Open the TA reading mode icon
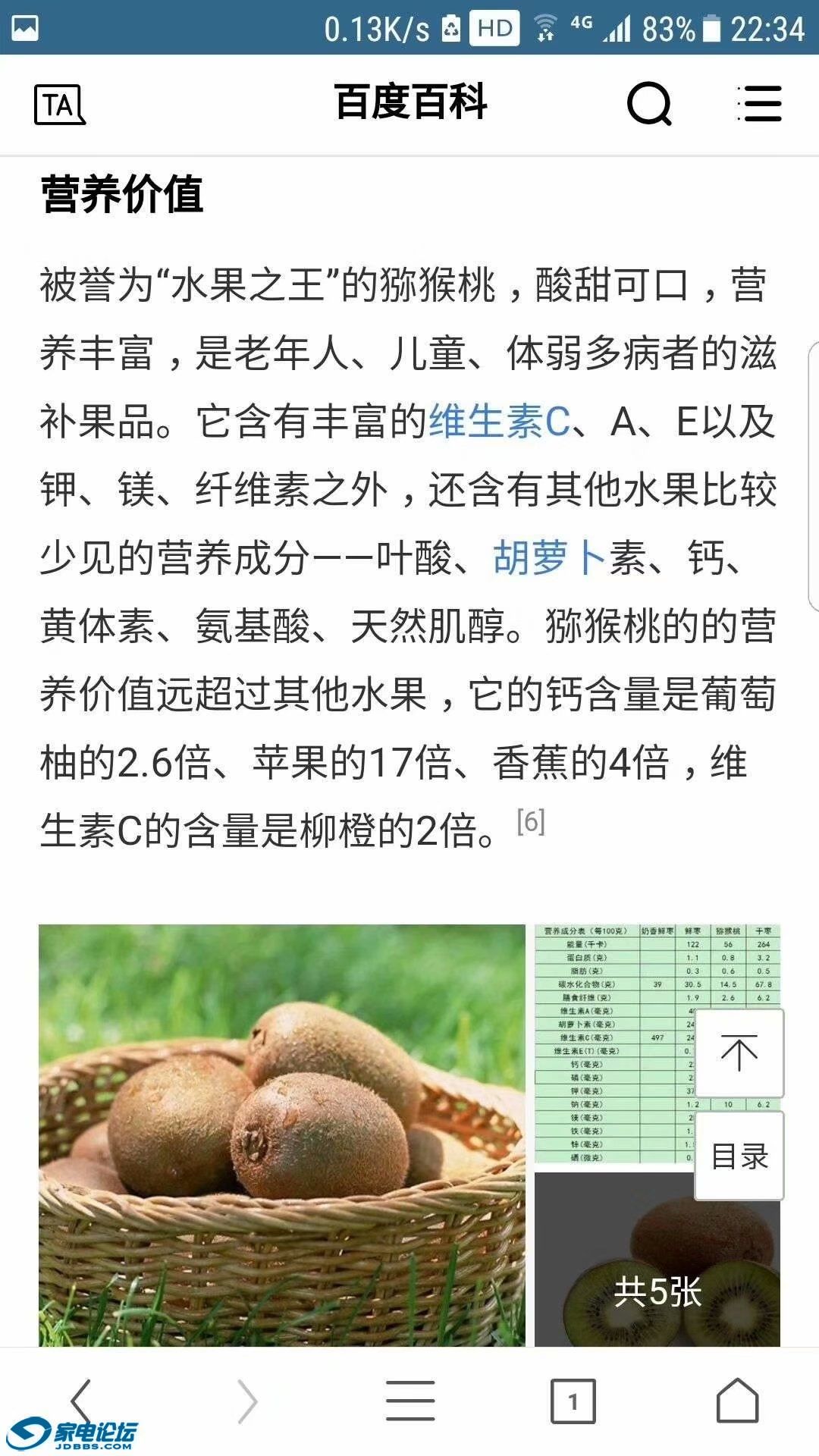 click(x=59, y=104)
